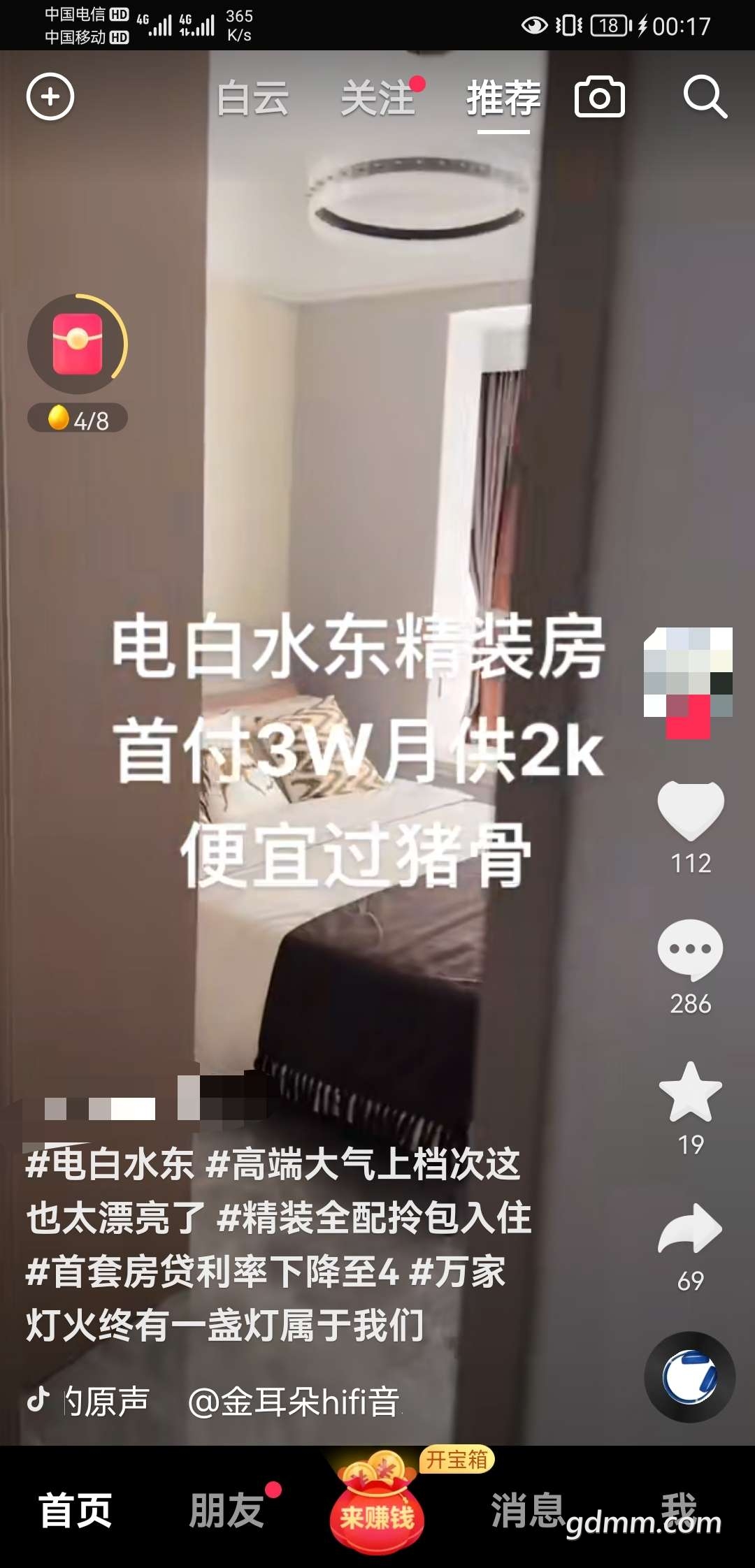This screenshot has width=755, height=1568.
Task: Go to the 首页 tab
Action: pyautogui.click(x=75, y=1511)
